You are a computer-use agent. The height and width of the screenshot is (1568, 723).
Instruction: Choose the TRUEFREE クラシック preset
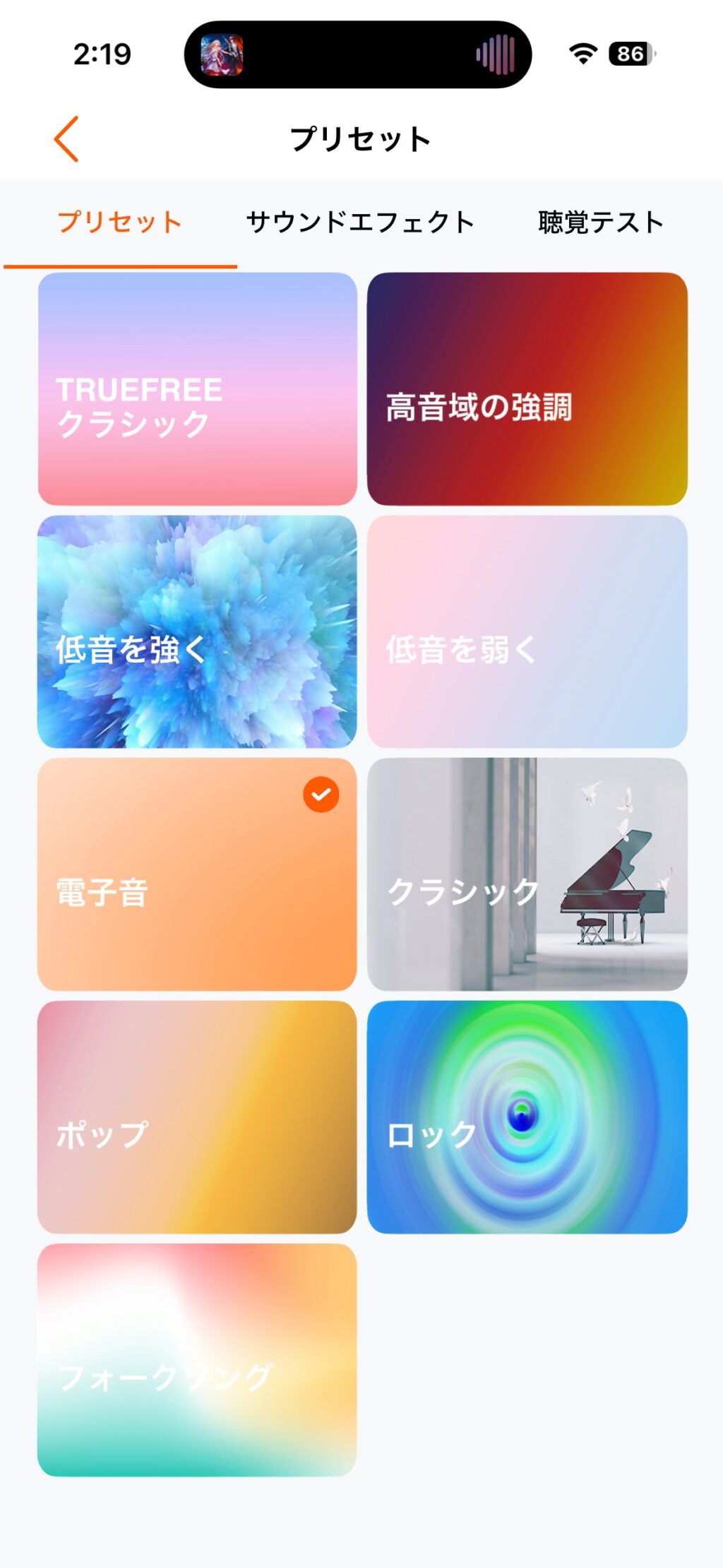(x=198, y=389)
